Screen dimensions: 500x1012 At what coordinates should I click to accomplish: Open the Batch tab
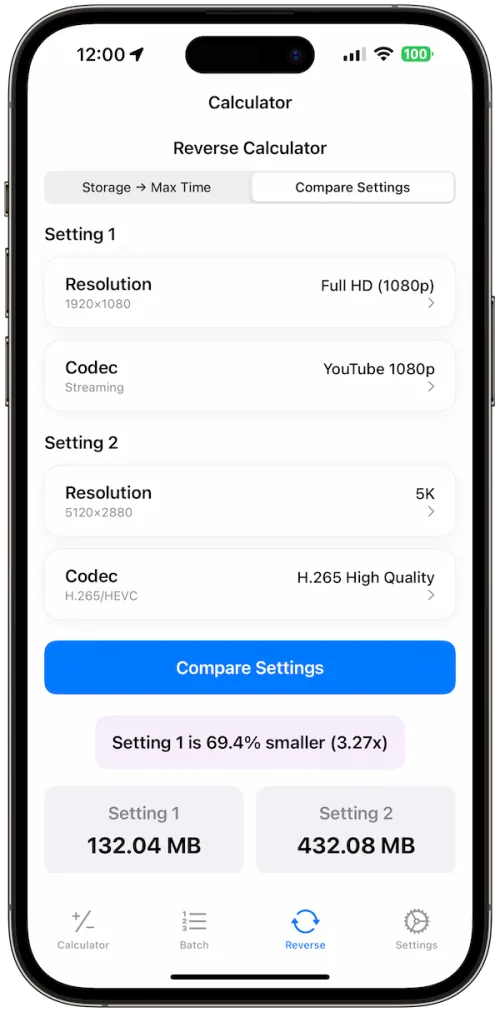click(x=194, y=929)
